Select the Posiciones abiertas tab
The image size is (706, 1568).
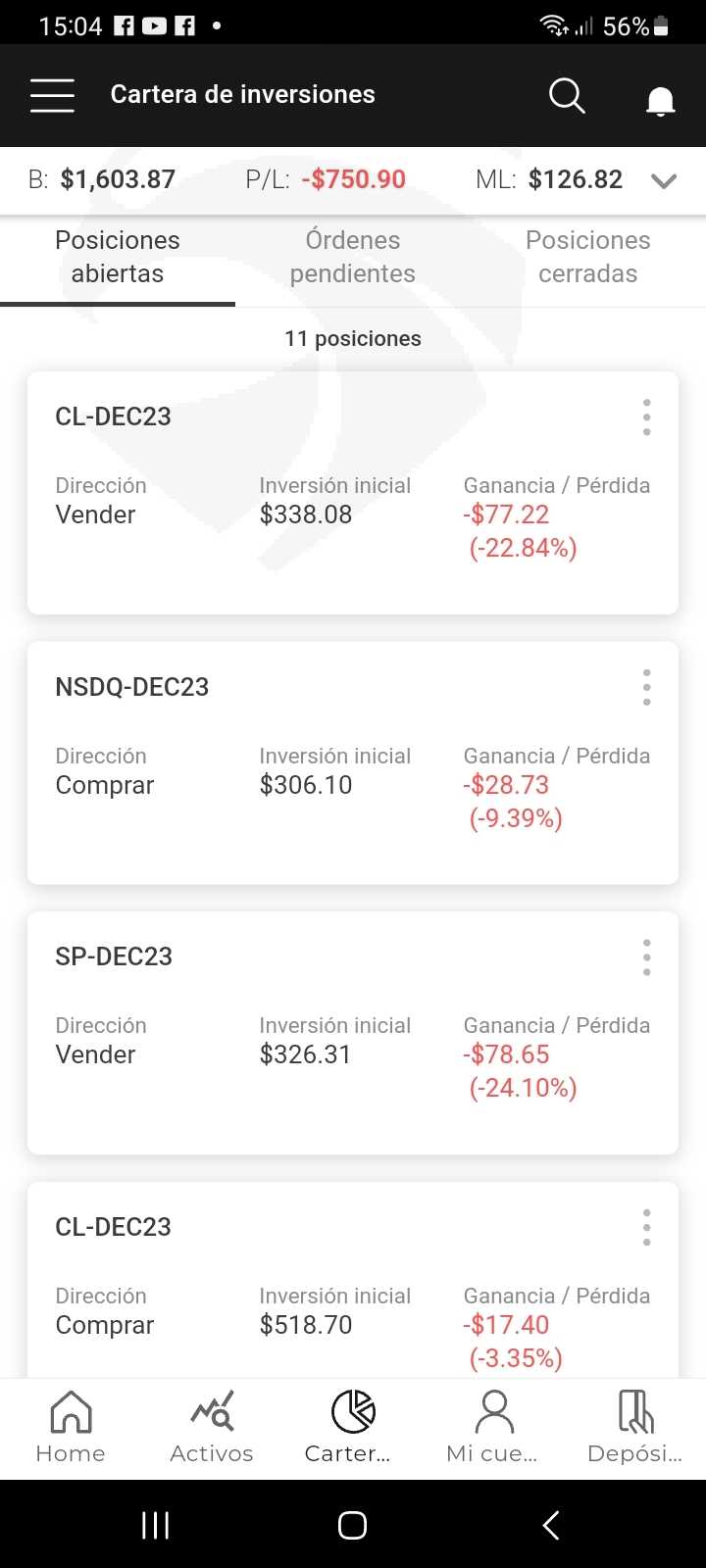click(x=118, y=257)
